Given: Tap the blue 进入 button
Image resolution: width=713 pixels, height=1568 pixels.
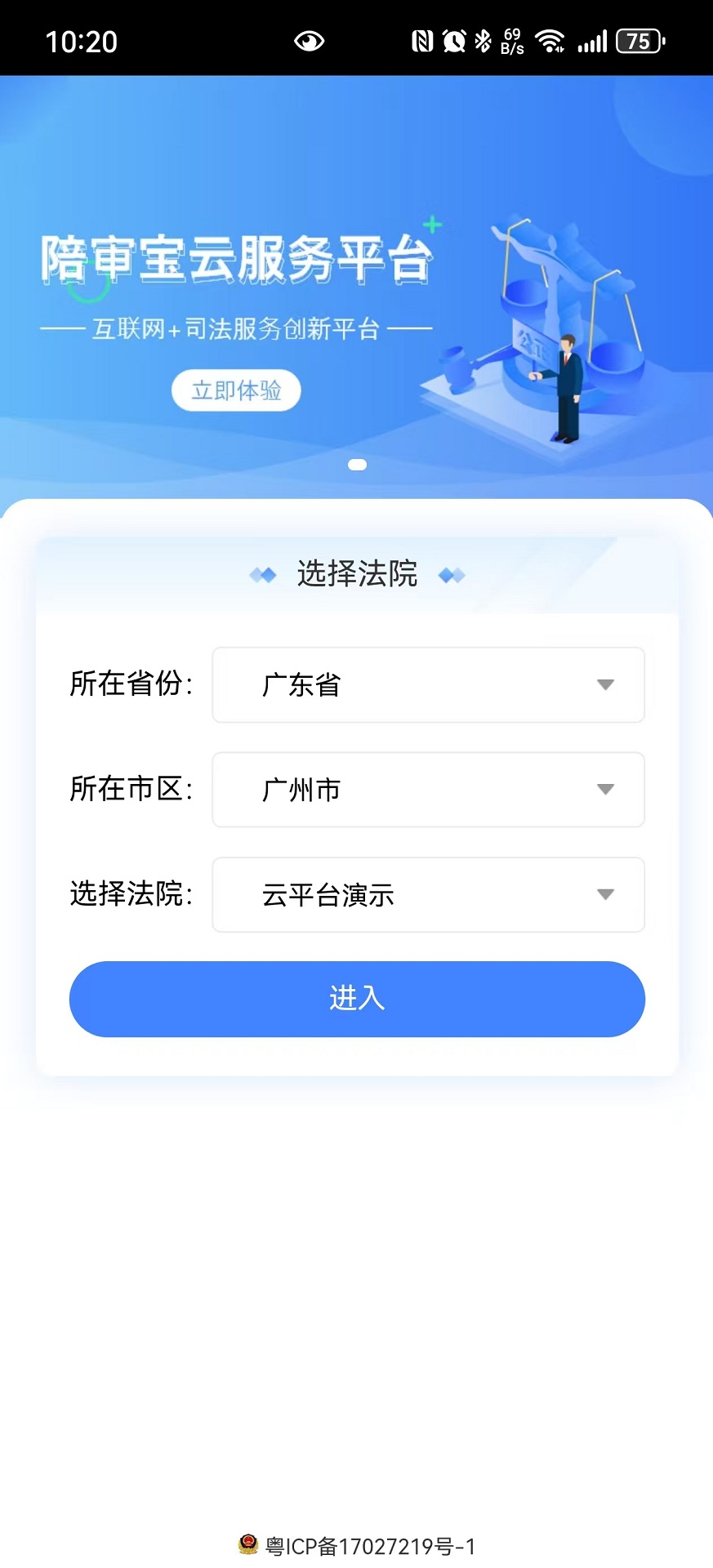Looking at the screenshot, I should [x=357, y=999].
